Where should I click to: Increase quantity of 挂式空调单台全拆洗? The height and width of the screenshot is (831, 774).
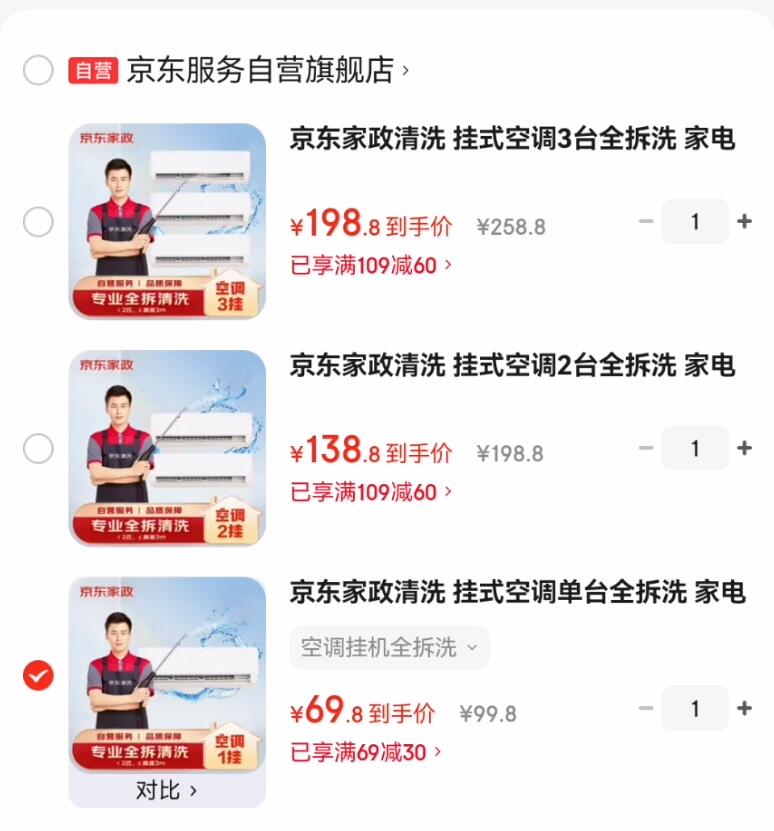[x=744, y=709]
